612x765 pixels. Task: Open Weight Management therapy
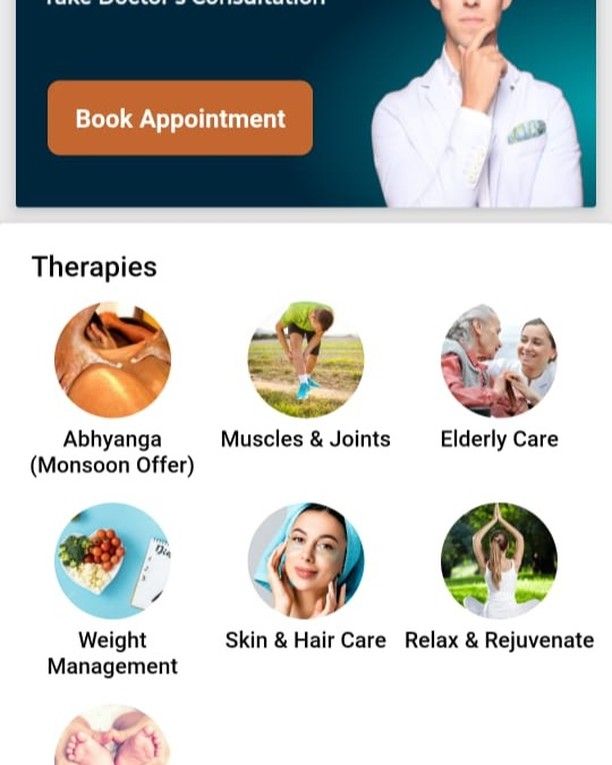[112, 561]
